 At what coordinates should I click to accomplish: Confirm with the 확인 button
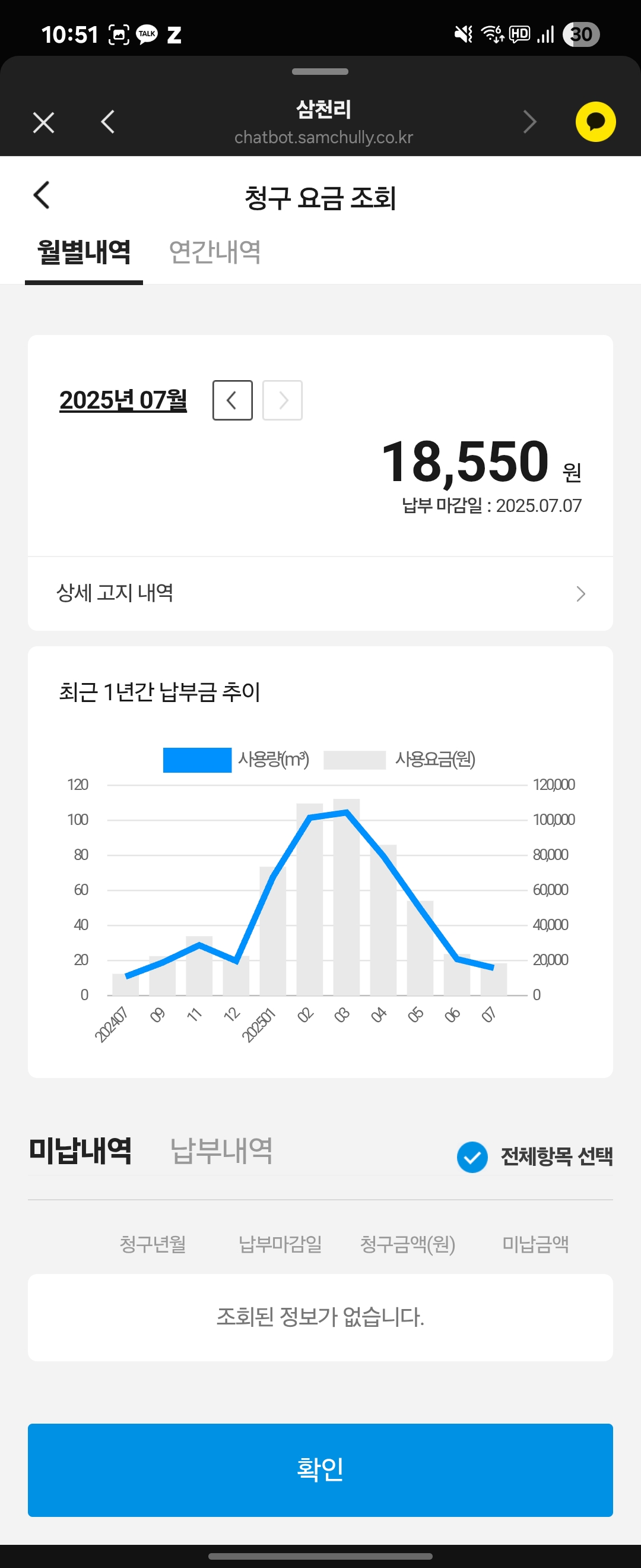point(320,1469)
